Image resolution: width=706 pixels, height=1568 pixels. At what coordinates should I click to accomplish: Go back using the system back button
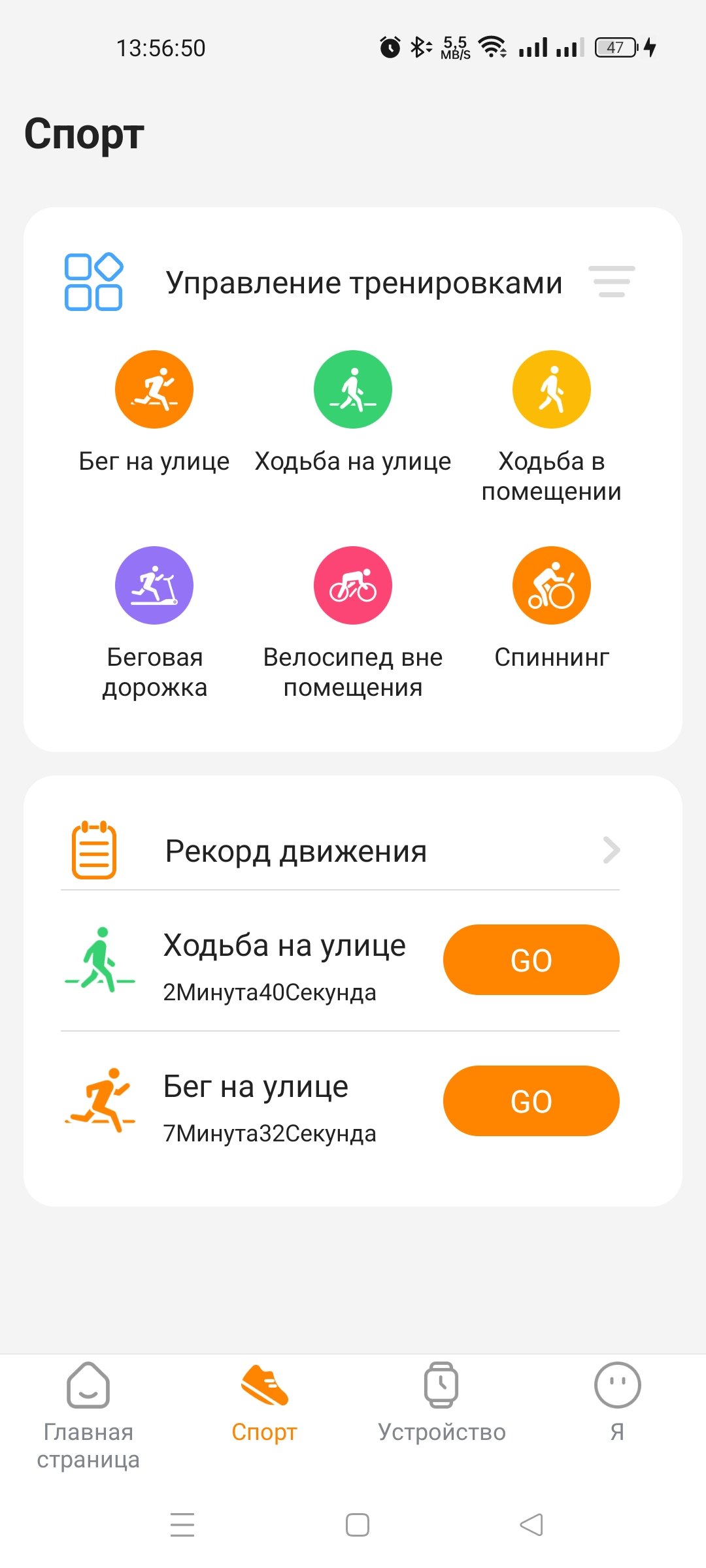click(x=531, y=1525)
